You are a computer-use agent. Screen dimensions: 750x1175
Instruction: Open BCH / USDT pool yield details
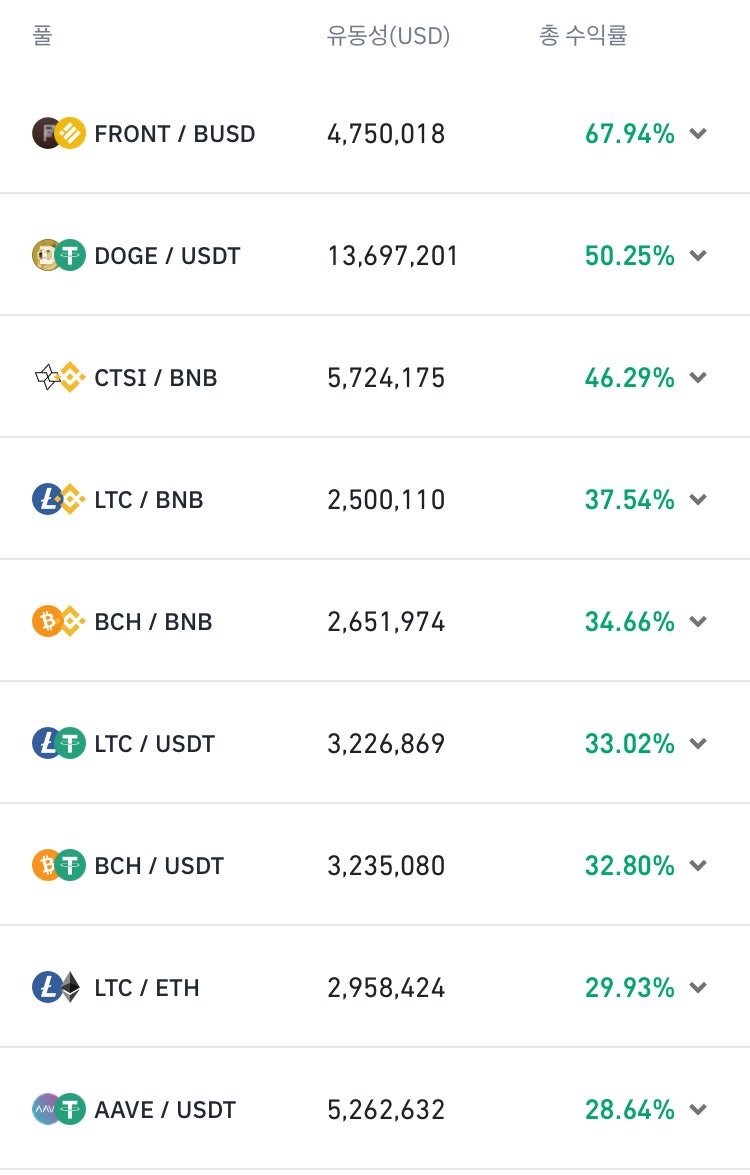click(698, 866)
